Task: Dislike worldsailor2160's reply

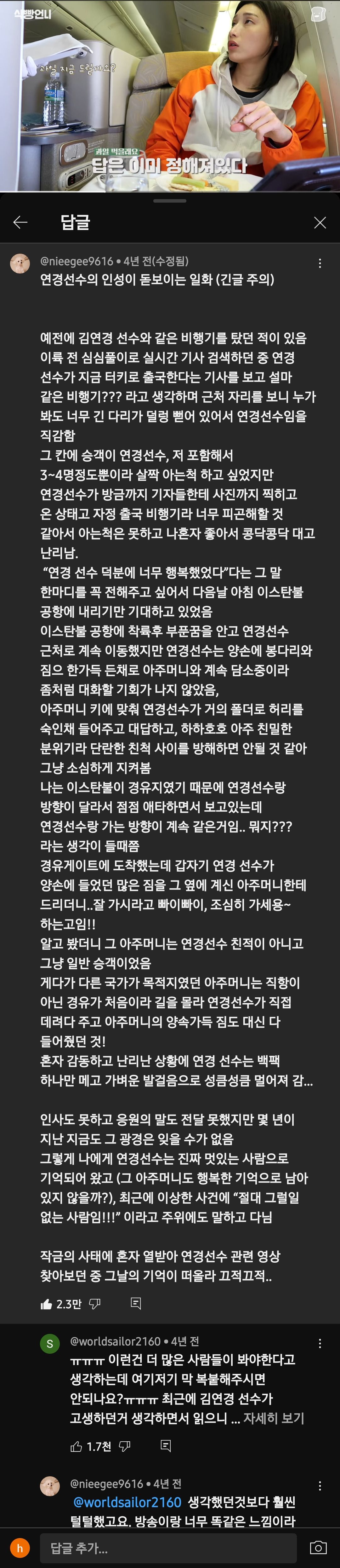Action: pos(124,1446)
